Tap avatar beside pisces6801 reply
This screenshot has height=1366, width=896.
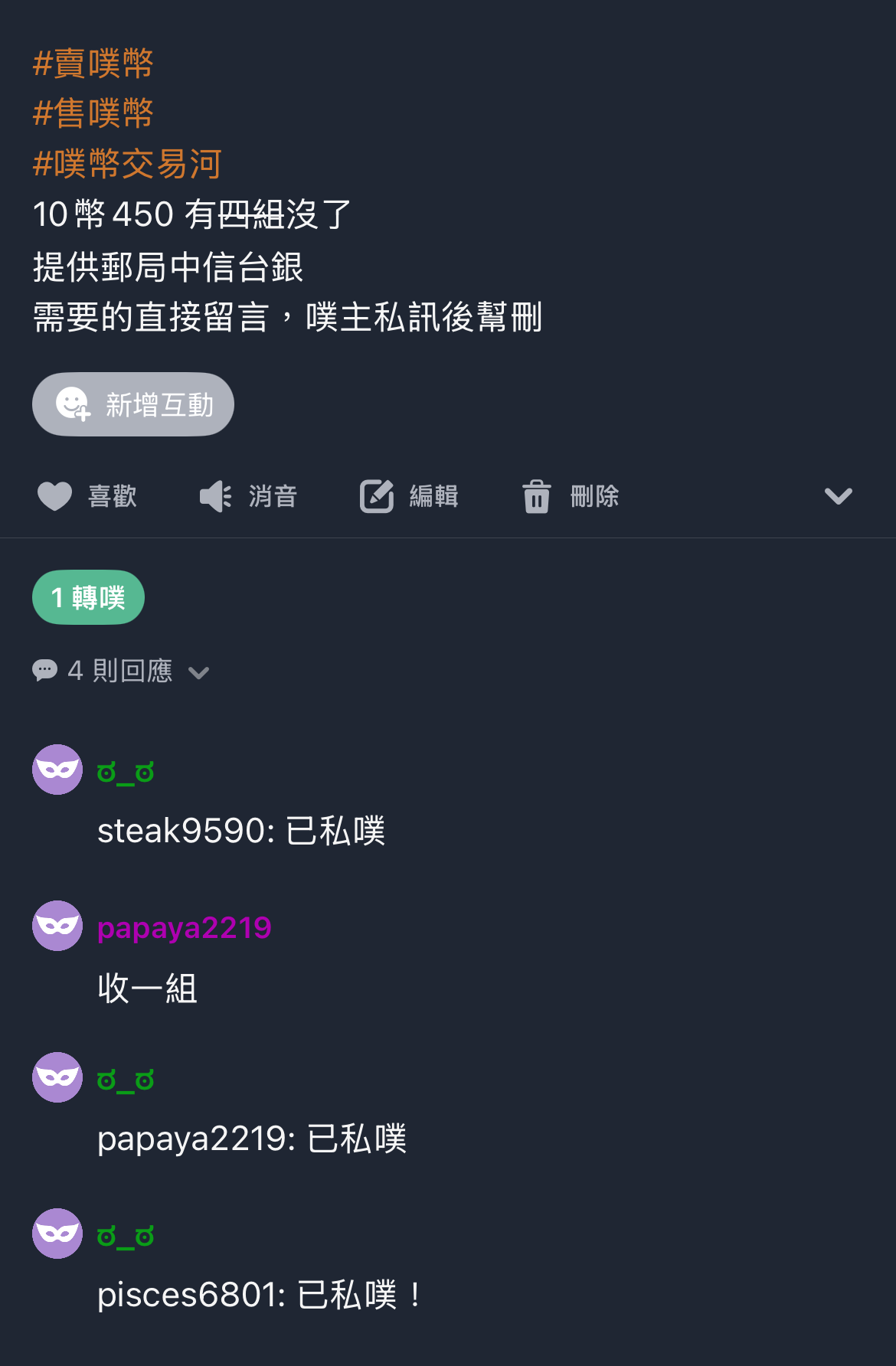click(57, 1234)
